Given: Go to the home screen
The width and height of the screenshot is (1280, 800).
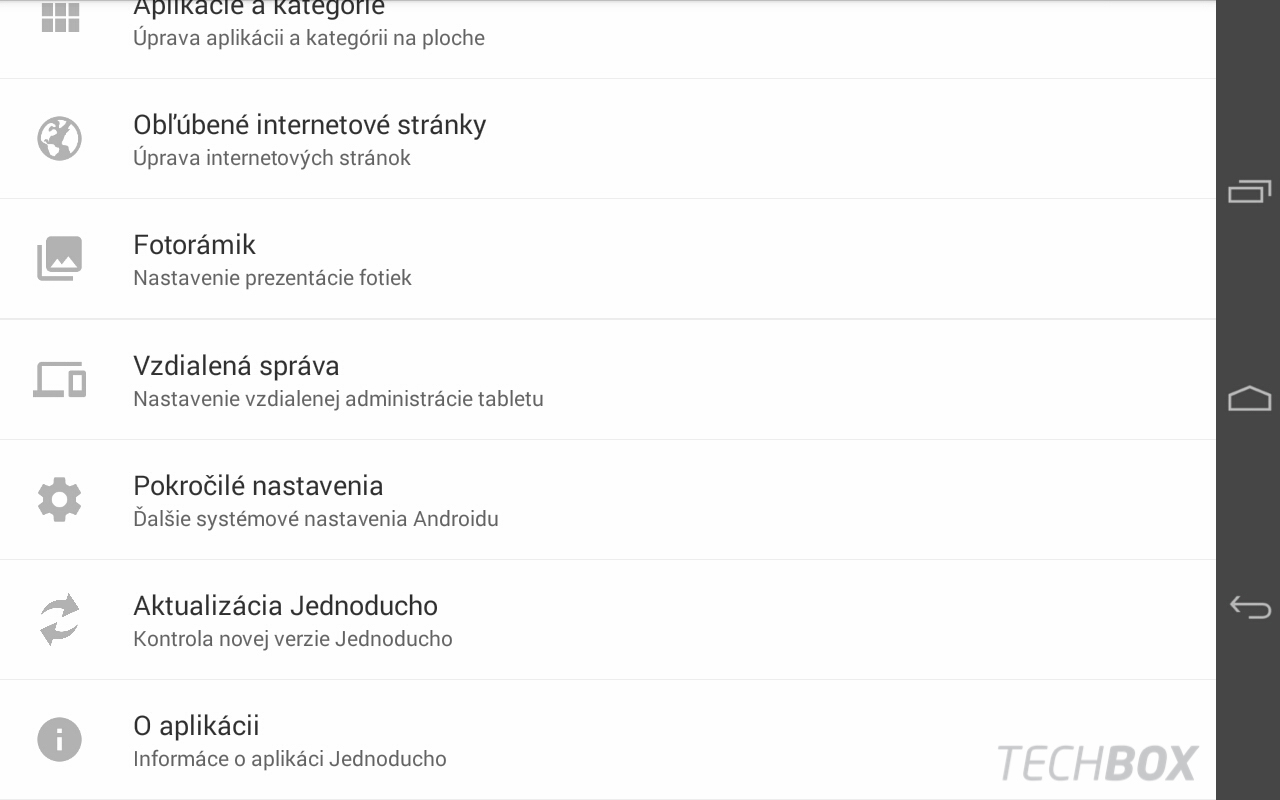Looking at the screenshot, I should click(x=1249, y=398).
